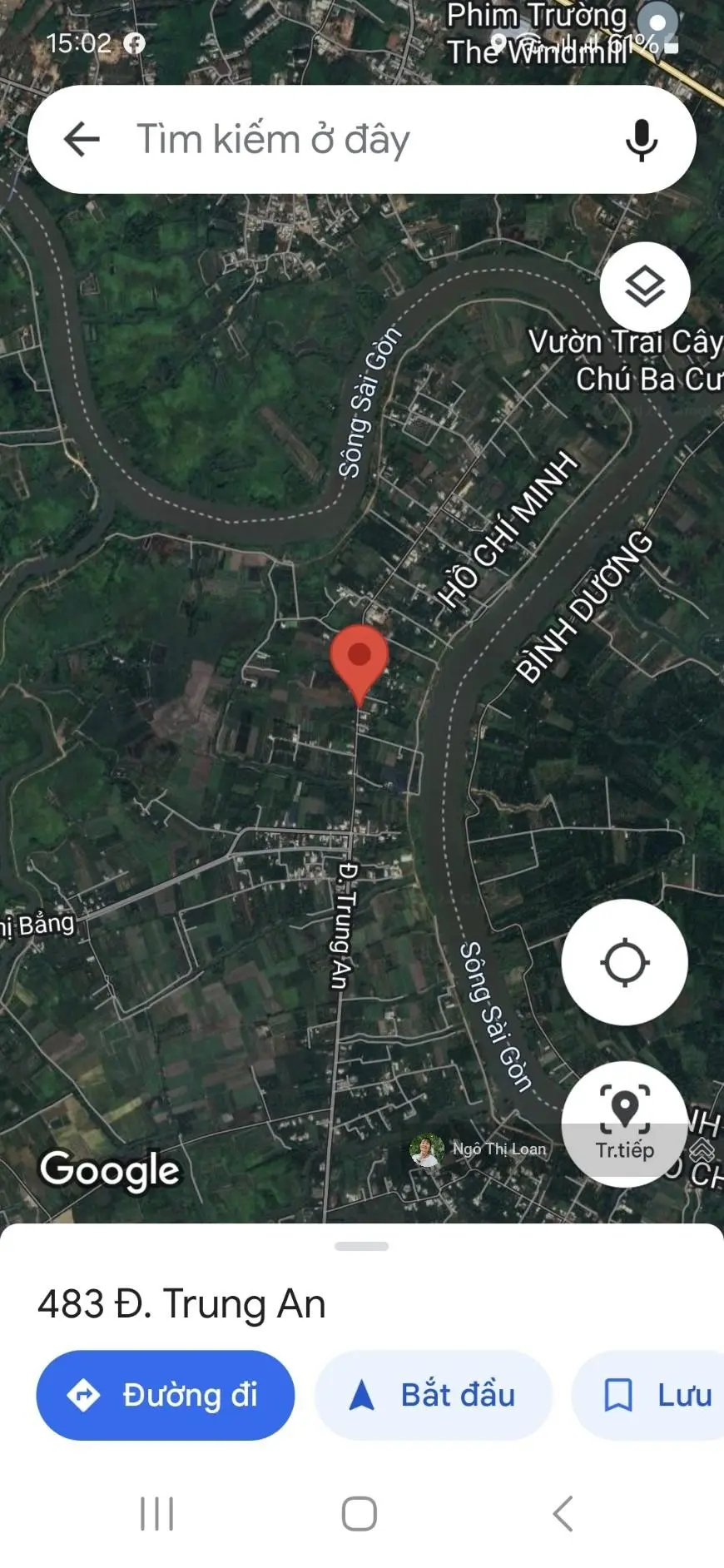Start voice search with the microphone
Viewport: 724px width, 1568px height.
(x=641, y=140)
